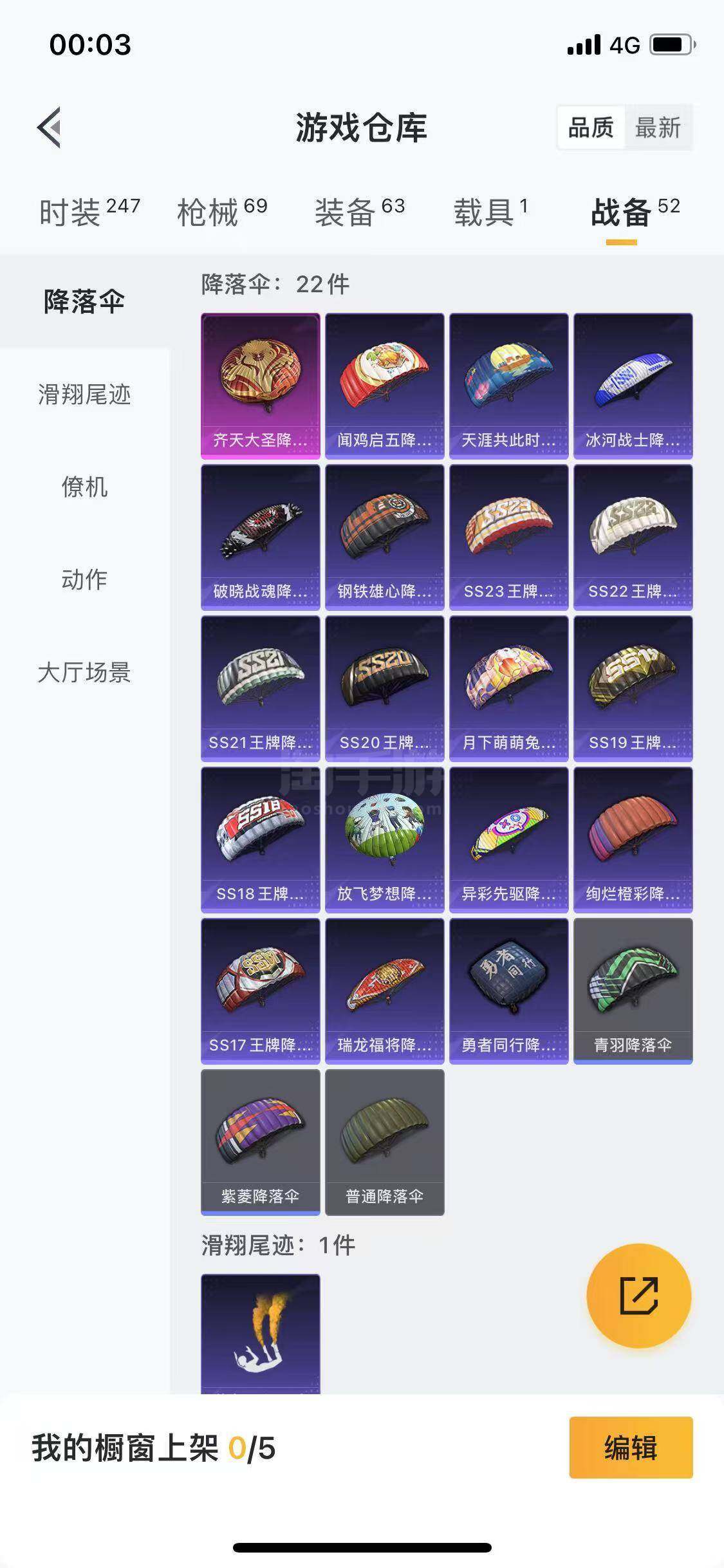The width and height of the screenshot is (724, 1568).
Task: Switch to the 时装 tab
Action: [x=89, y=211]
